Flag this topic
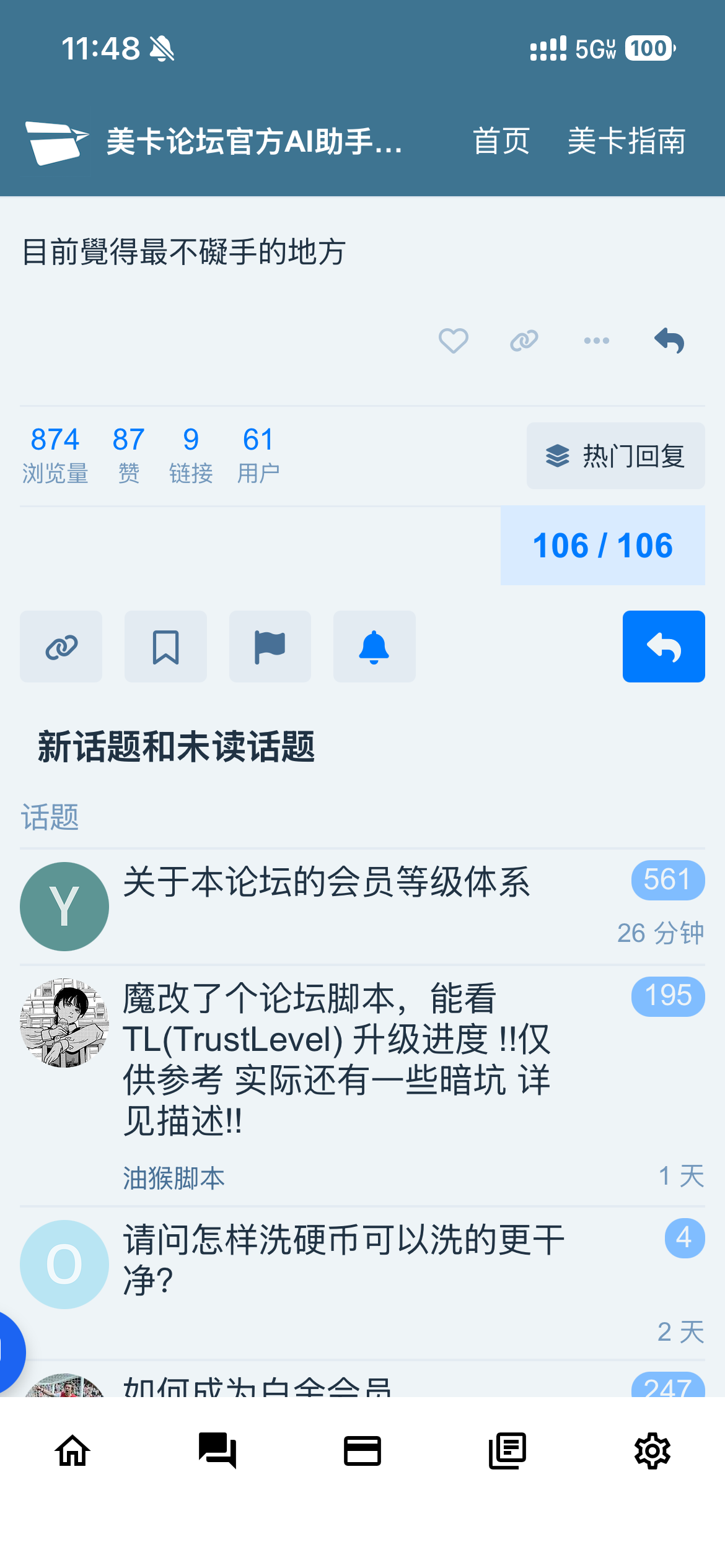The width and height of the screenshot is (725, 1568). 270,647
